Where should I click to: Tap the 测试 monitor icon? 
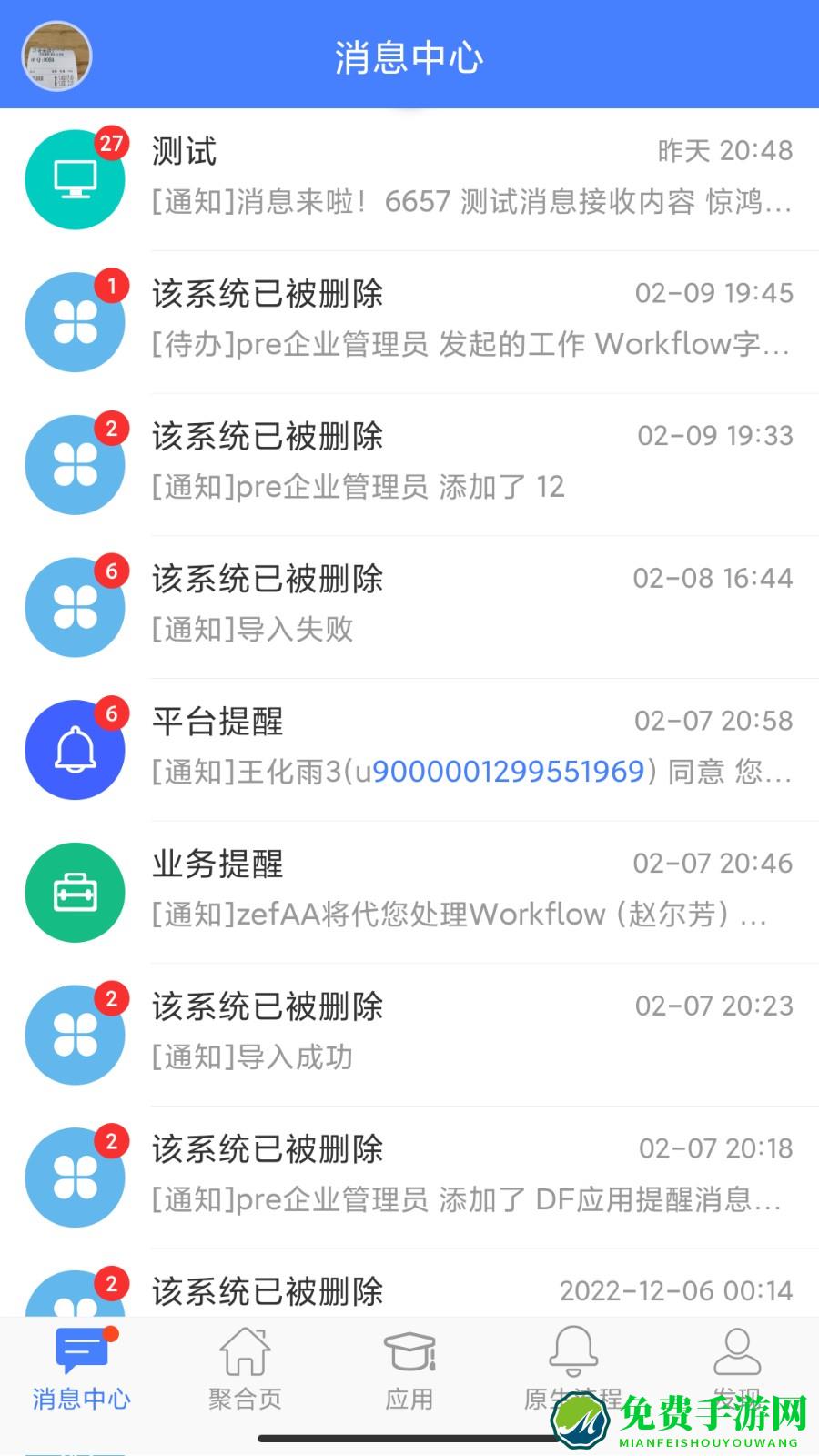point(76,178)
